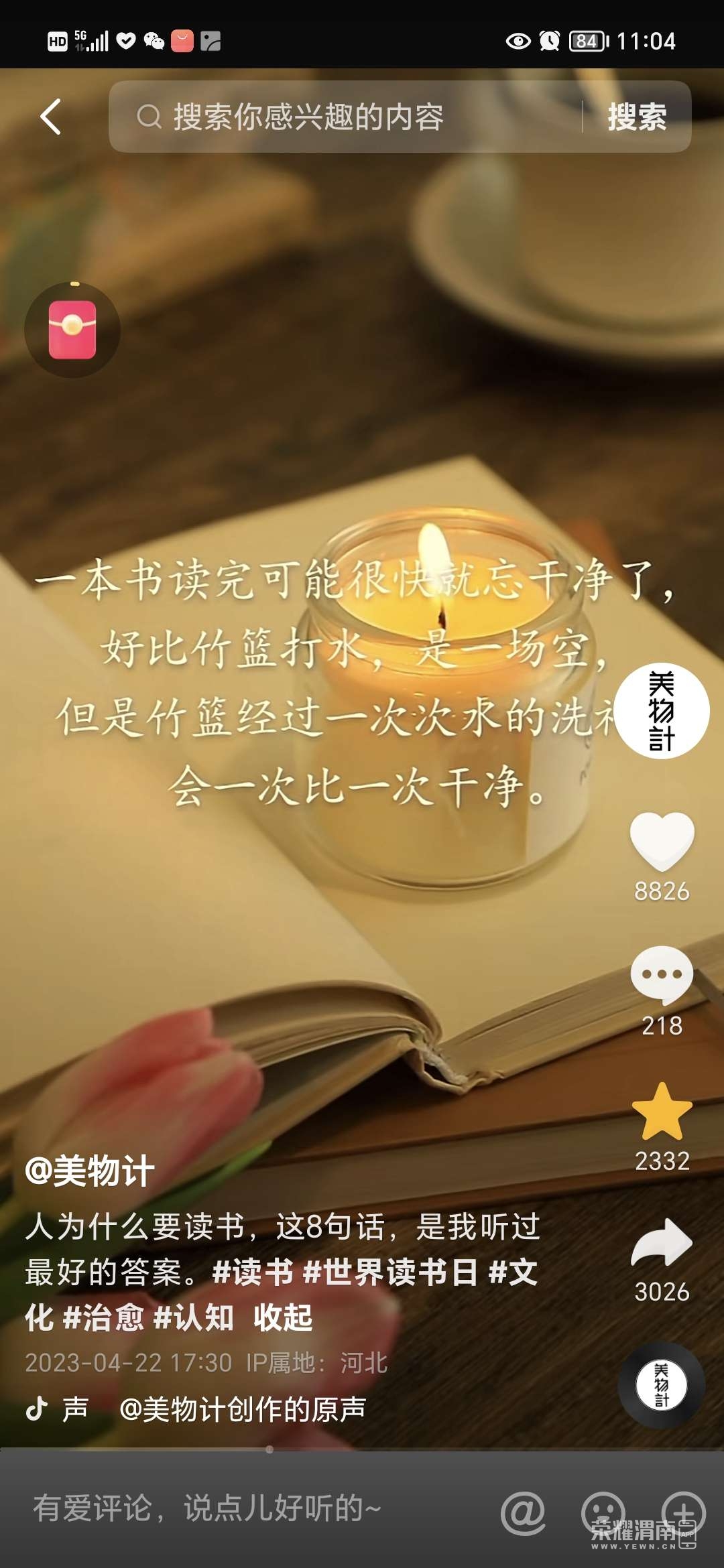Share this video via the arrow icon
The width and height of the screenshot is (724, 1568).
(661, 1244)
